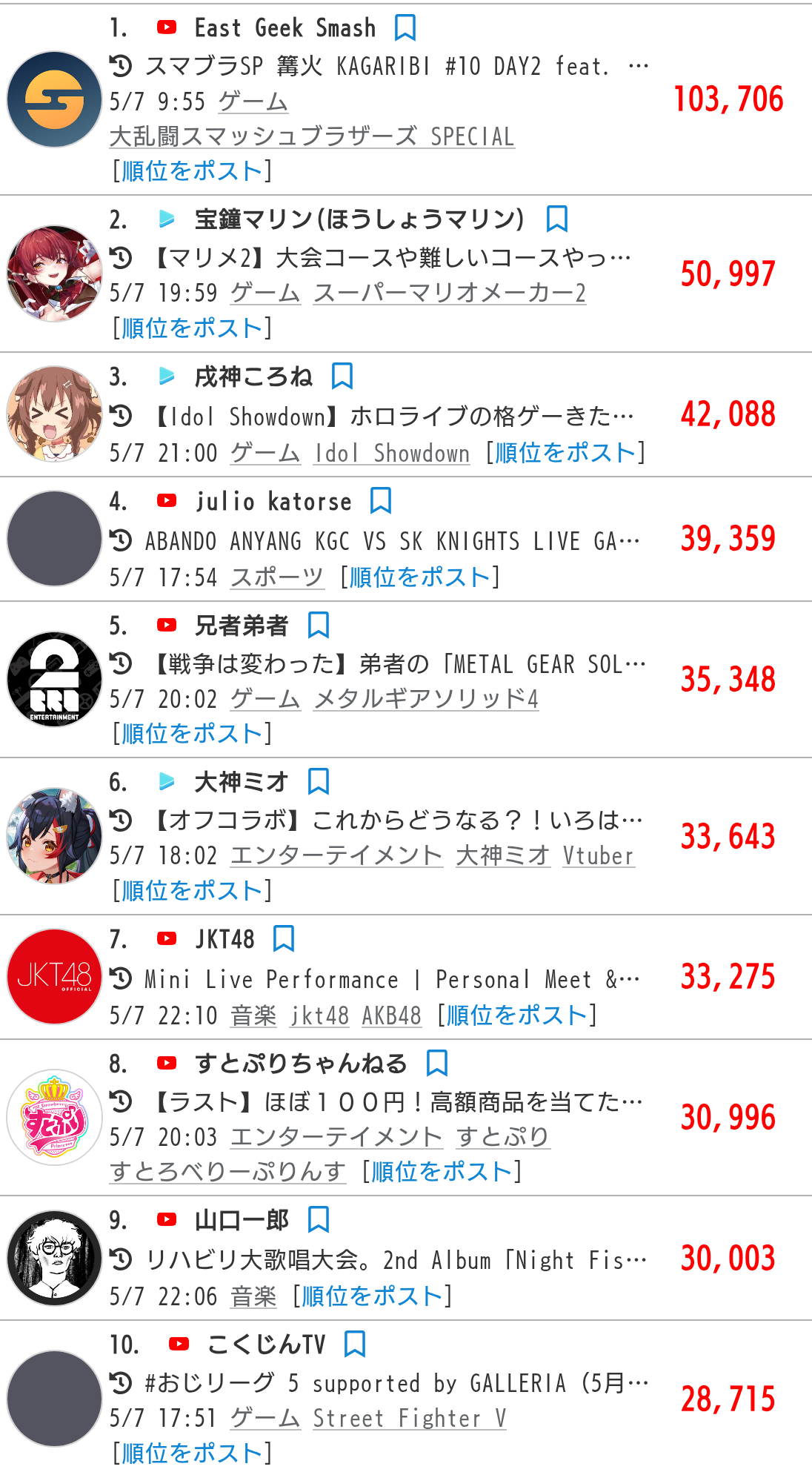
Task: Open the スポーツ category link
Action: 277,577
